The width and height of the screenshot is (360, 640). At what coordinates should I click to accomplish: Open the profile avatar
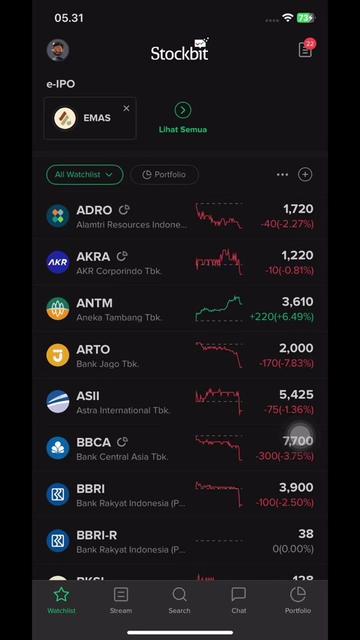[58, 50]
